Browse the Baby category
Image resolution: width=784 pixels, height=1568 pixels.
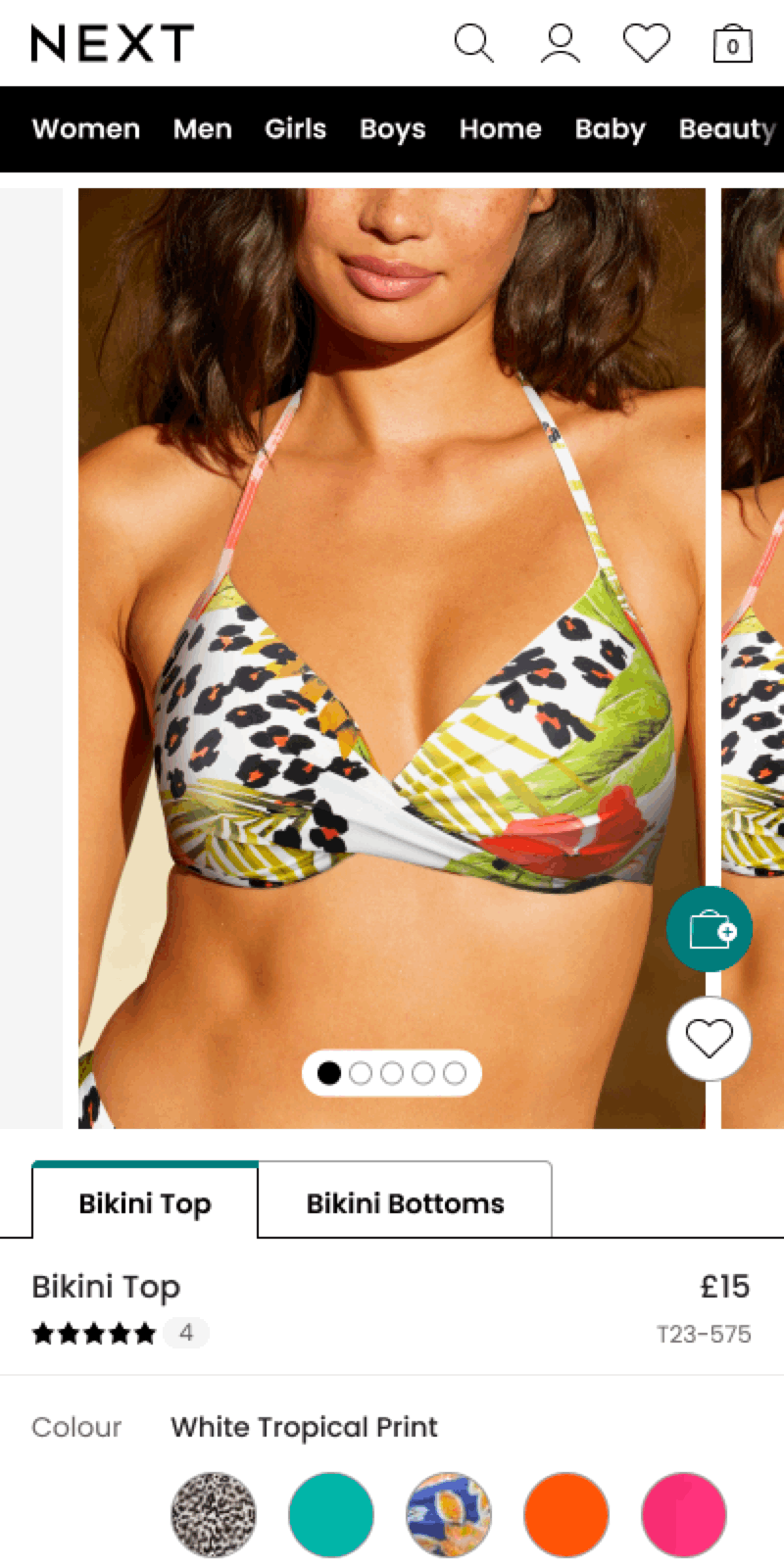pyautogui.click(x=610, y=129)
